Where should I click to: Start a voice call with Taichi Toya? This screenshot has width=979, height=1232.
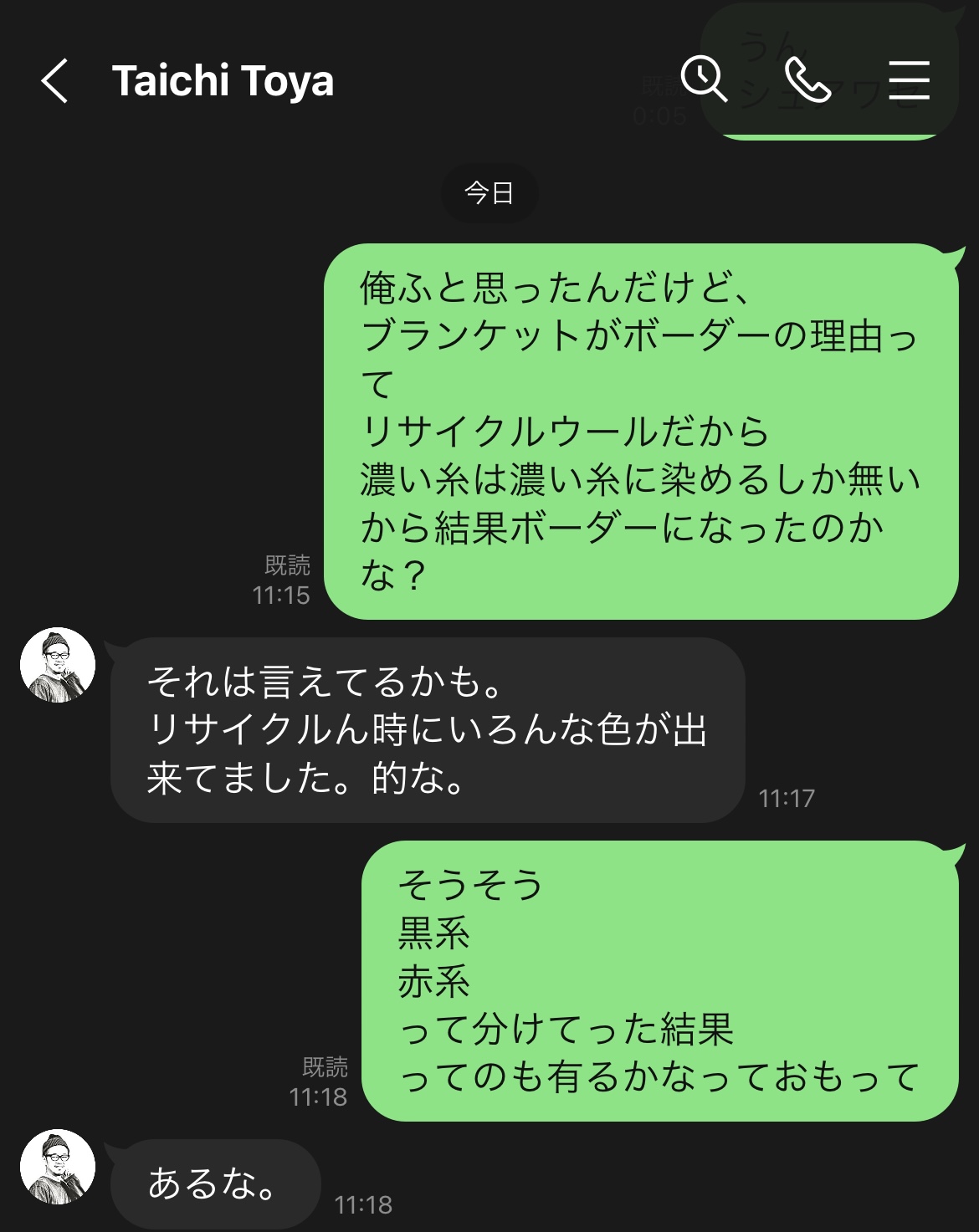tap(807, 81)
